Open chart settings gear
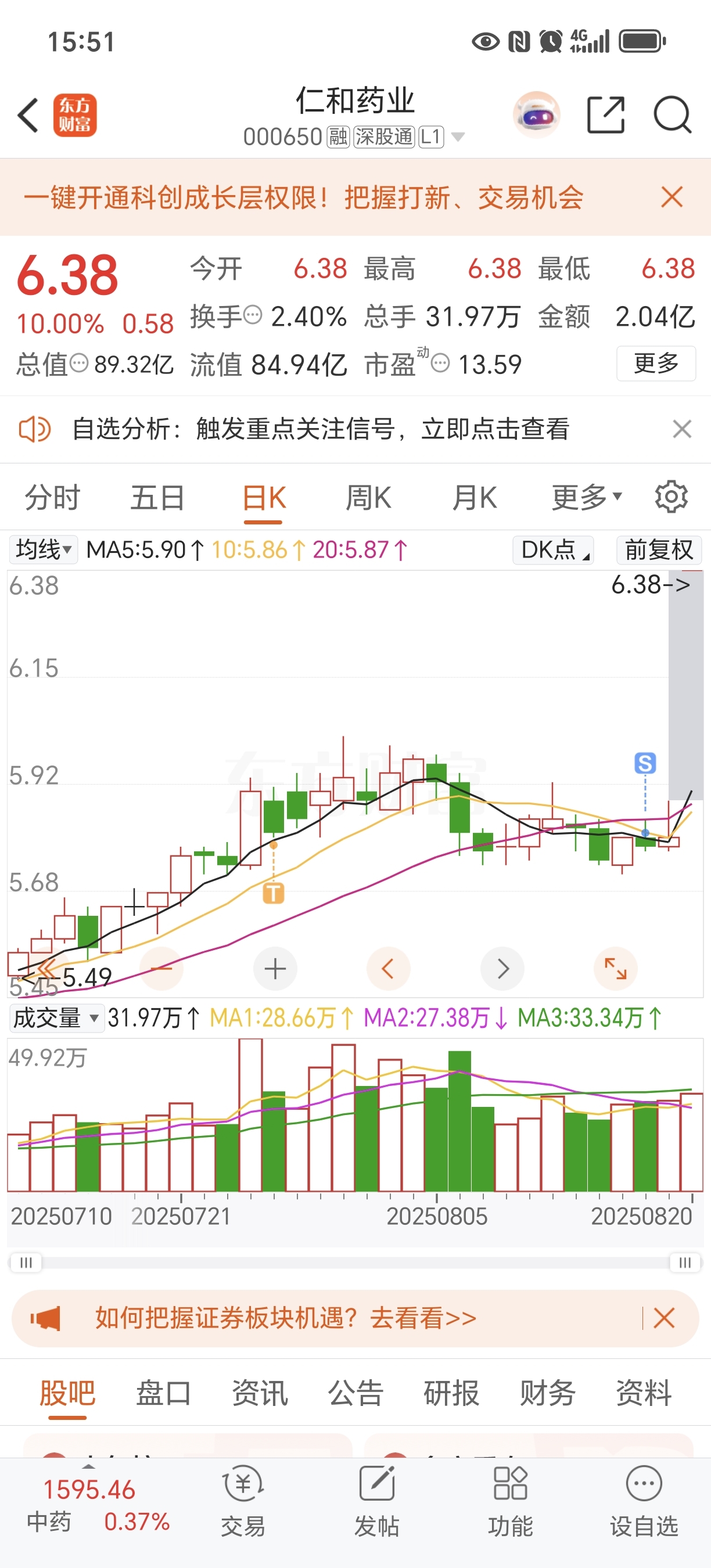The width and height of the screenshot is (711, 1568). point(671,497)
